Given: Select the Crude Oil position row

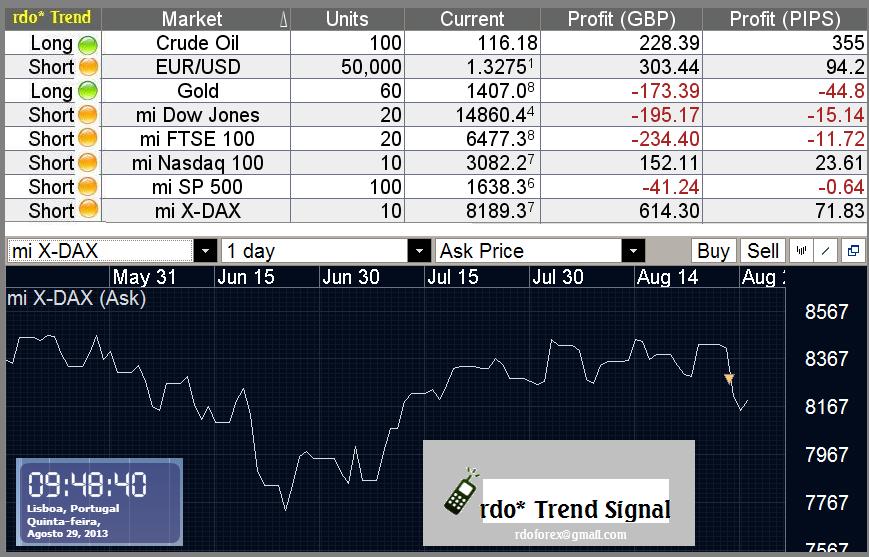Looking at the screenshot, I should point(435,43).
